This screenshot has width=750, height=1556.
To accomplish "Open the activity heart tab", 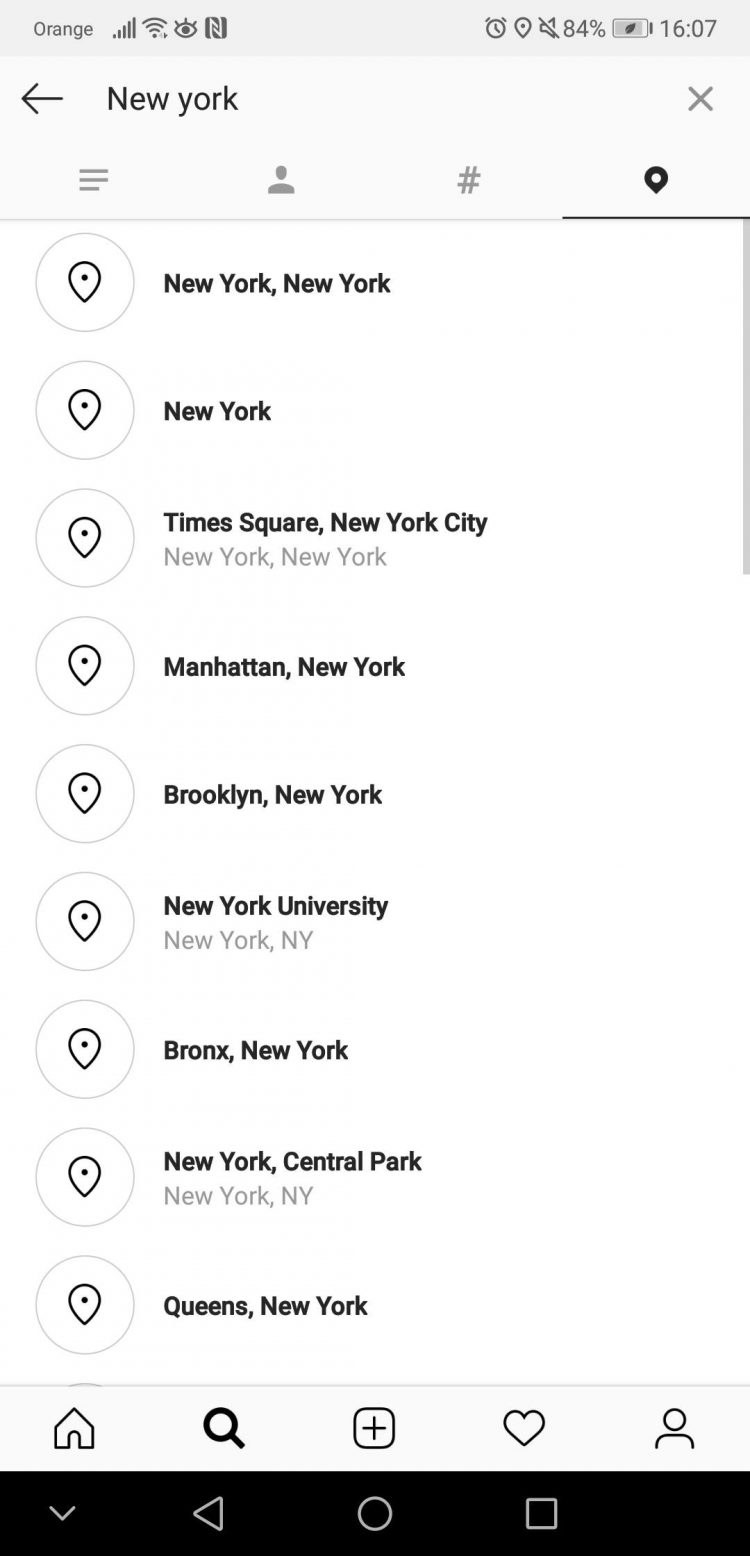I will (524, 1428).
